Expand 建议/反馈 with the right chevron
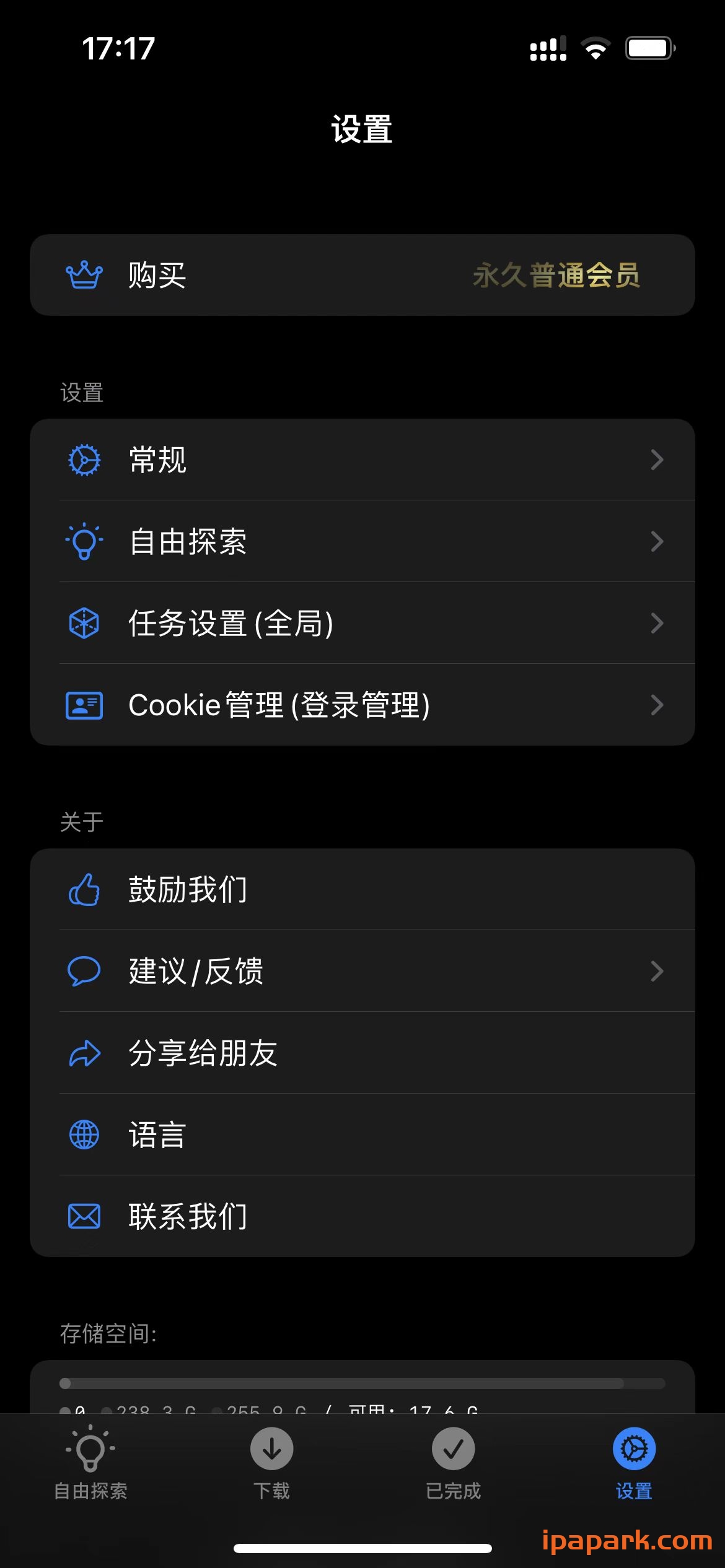 tap(657, 971)
